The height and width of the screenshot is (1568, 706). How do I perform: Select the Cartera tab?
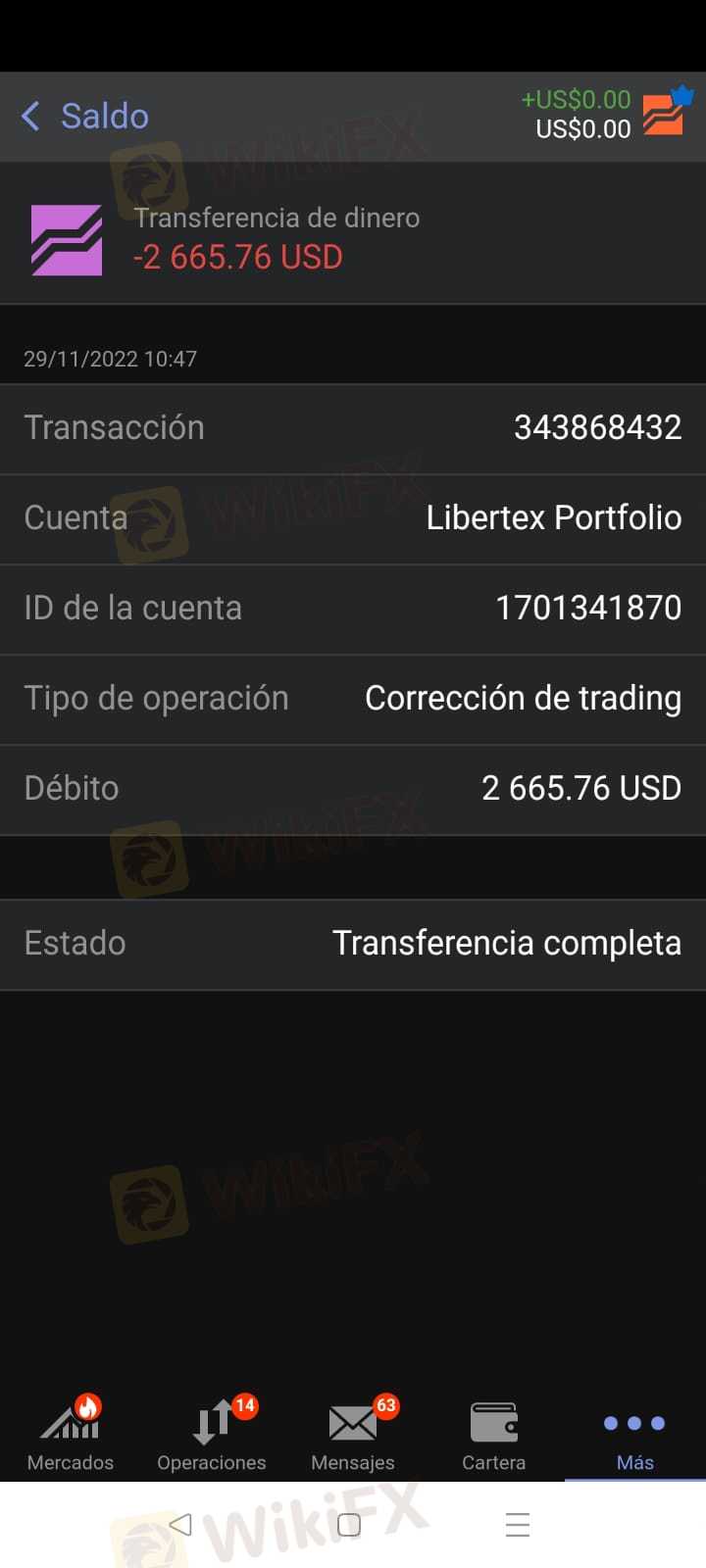pyautogui.click(x=494, y=1434)
